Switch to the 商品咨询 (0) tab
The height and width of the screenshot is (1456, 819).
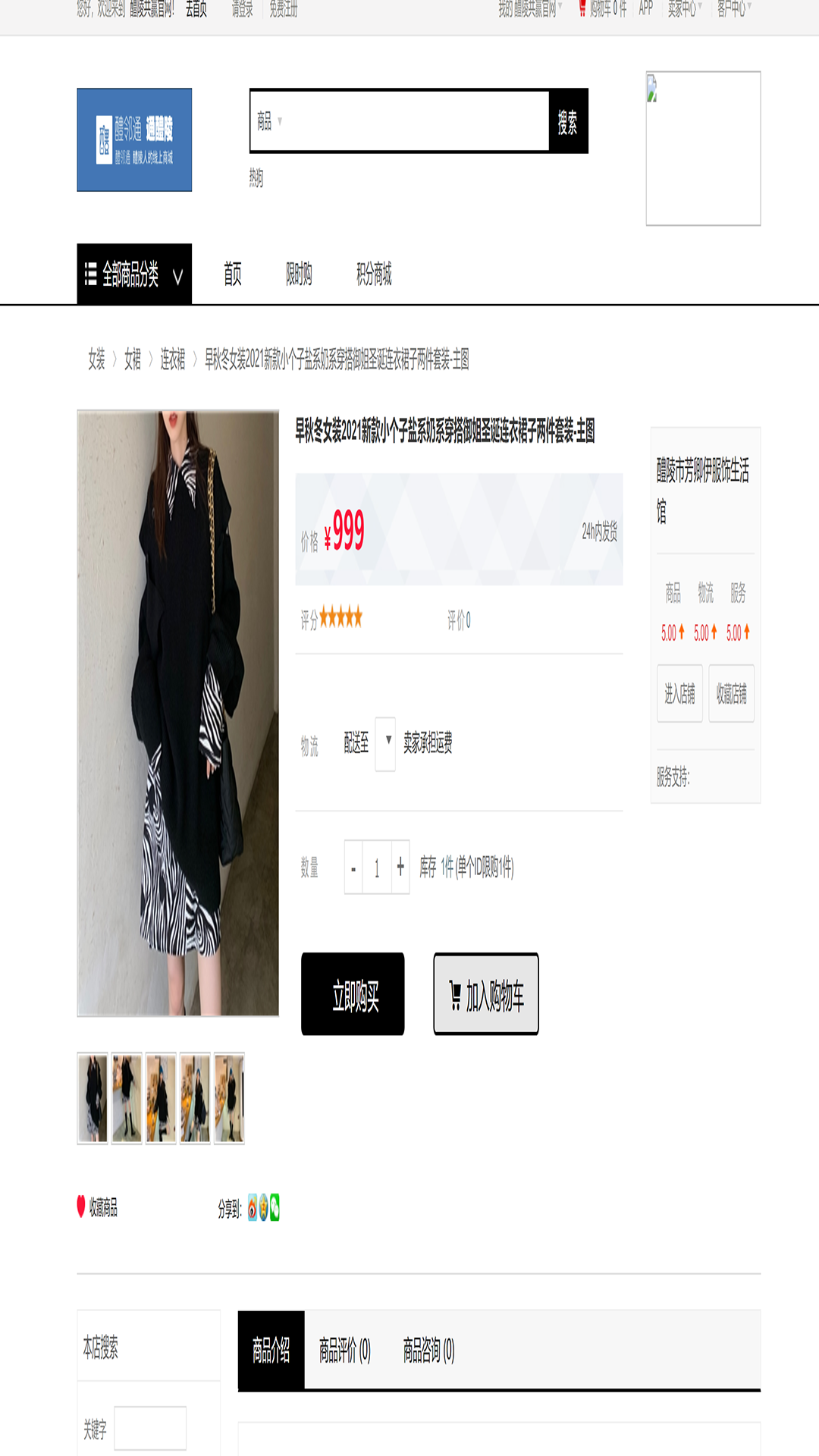pos(428,1350)
